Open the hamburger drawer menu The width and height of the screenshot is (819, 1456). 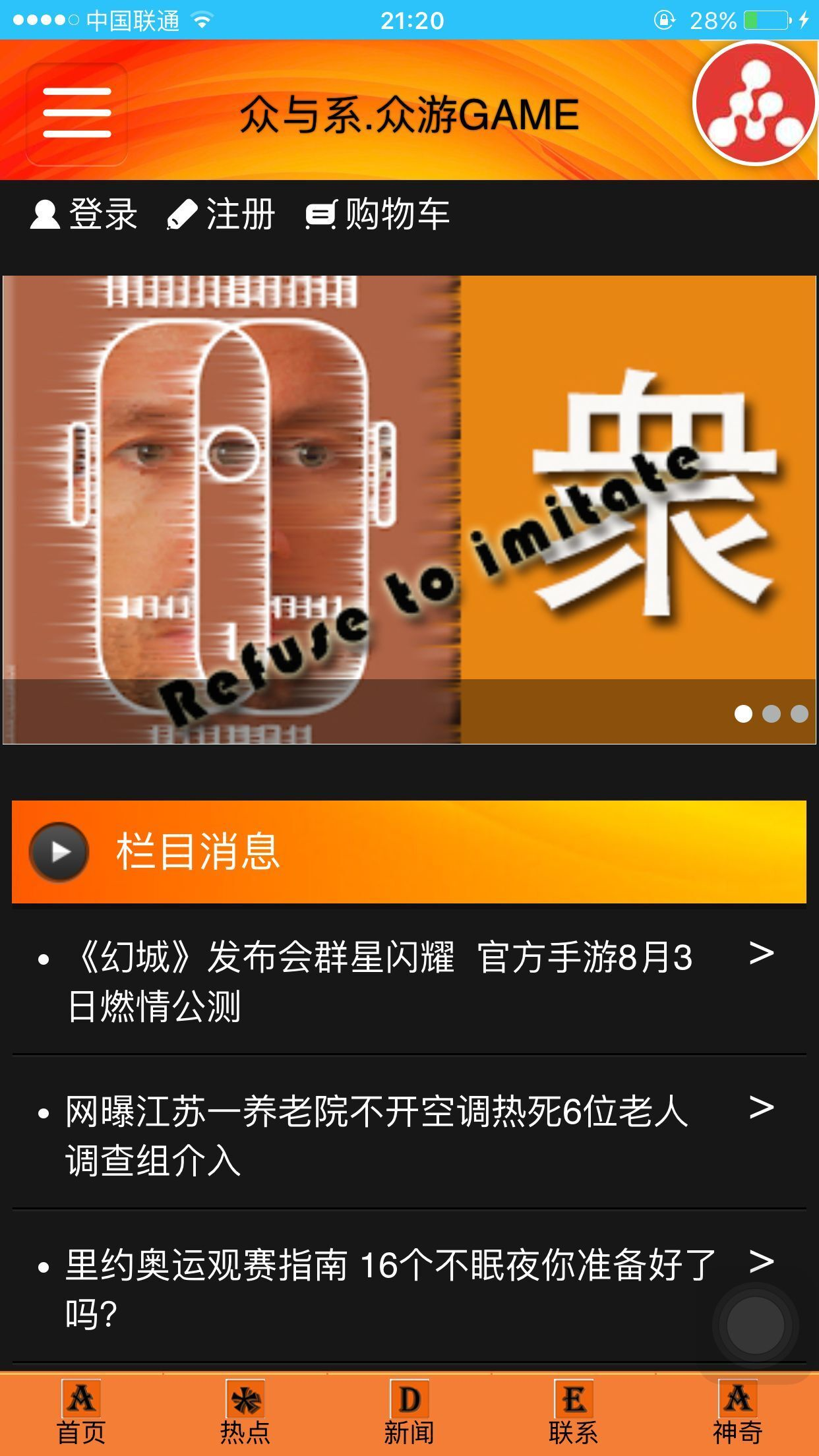pyautogui.click(x=76, y=113)
